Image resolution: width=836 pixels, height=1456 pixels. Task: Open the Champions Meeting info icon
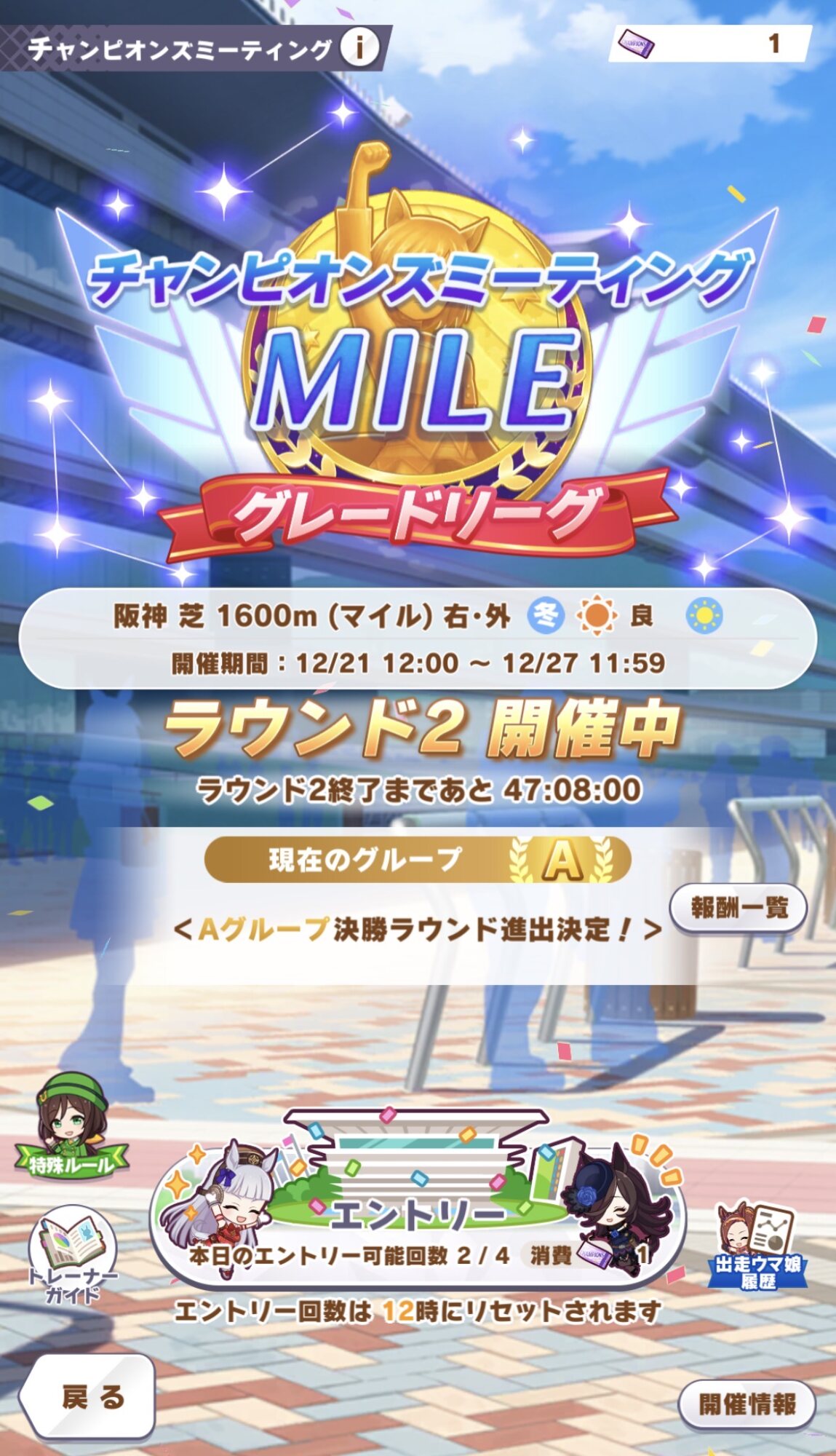coord(359,48)
